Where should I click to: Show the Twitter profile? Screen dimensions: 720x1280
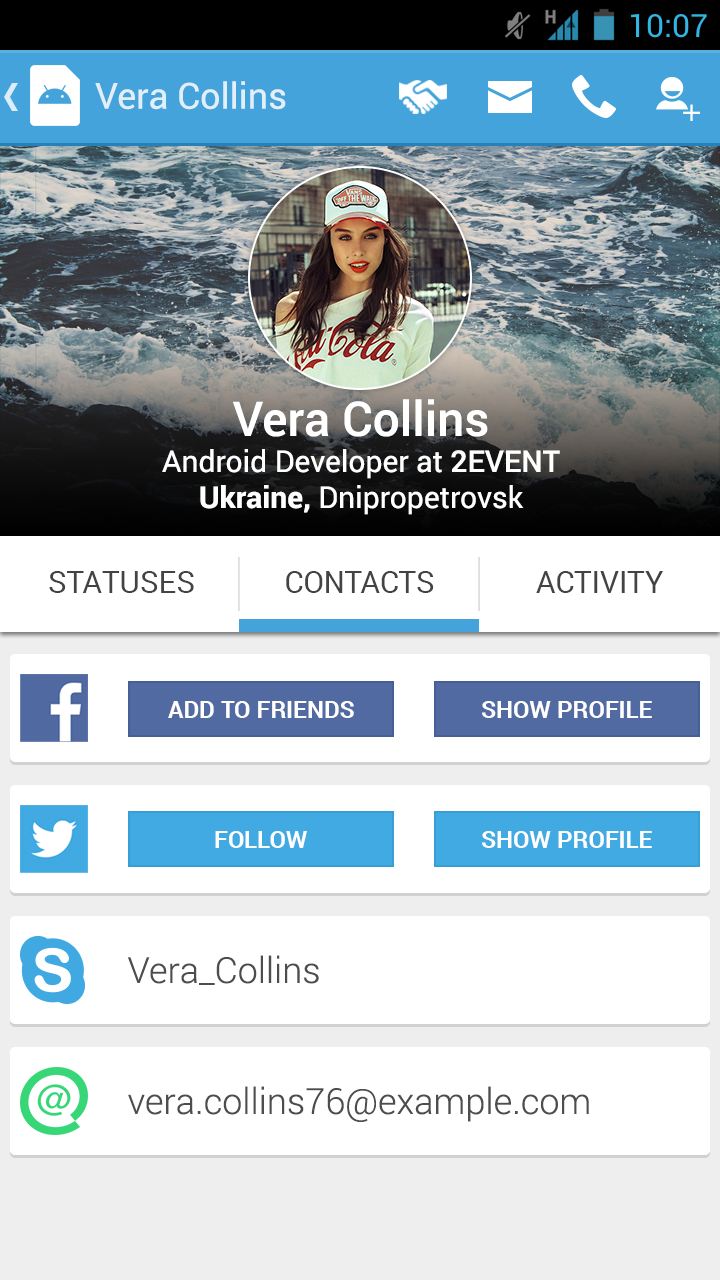pyautogui.click(x=566, y=839)
